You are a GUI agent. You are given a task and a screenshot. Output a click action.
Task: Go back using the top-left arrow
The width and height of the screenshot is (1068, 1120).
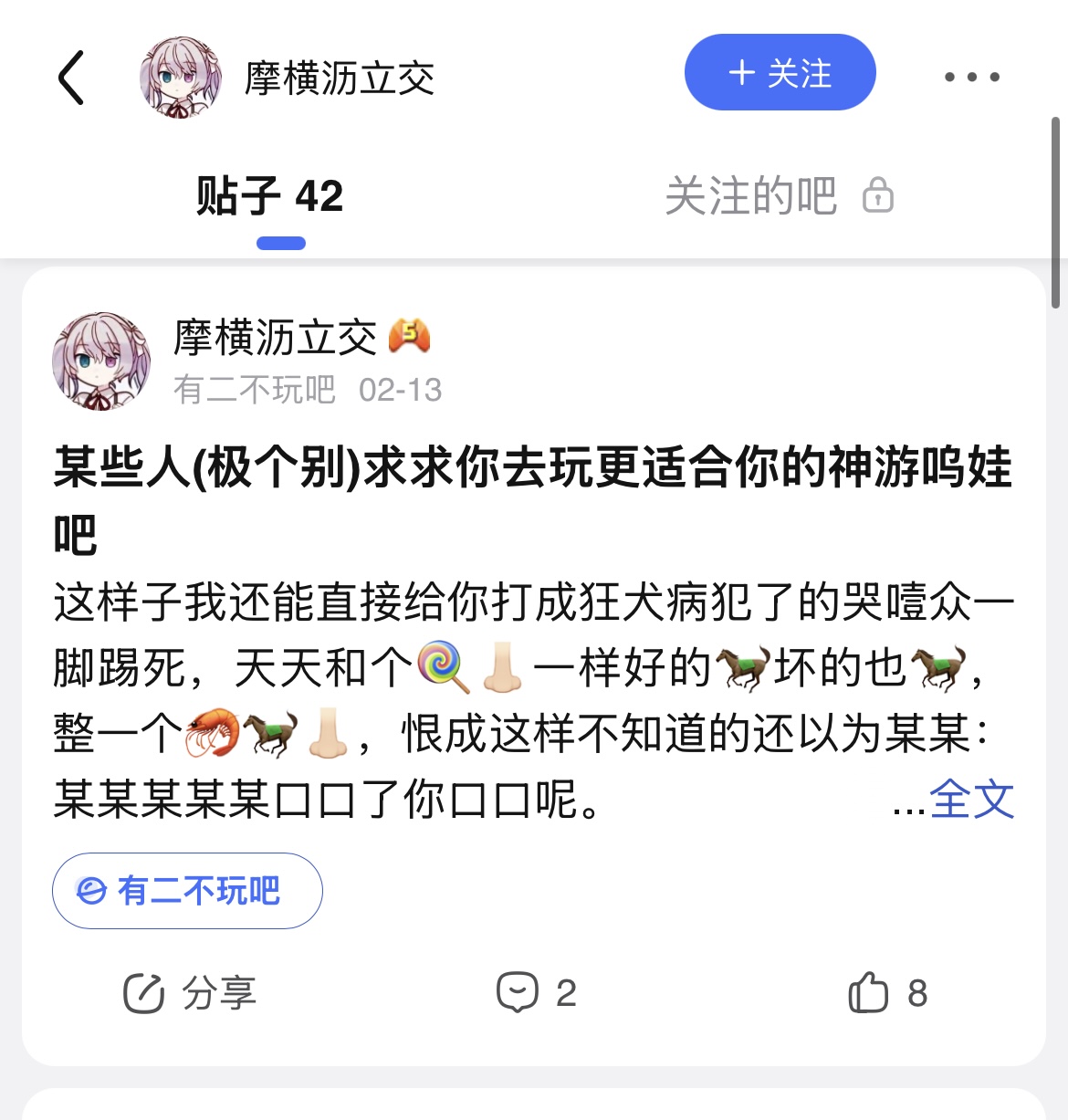coord(71,78)
